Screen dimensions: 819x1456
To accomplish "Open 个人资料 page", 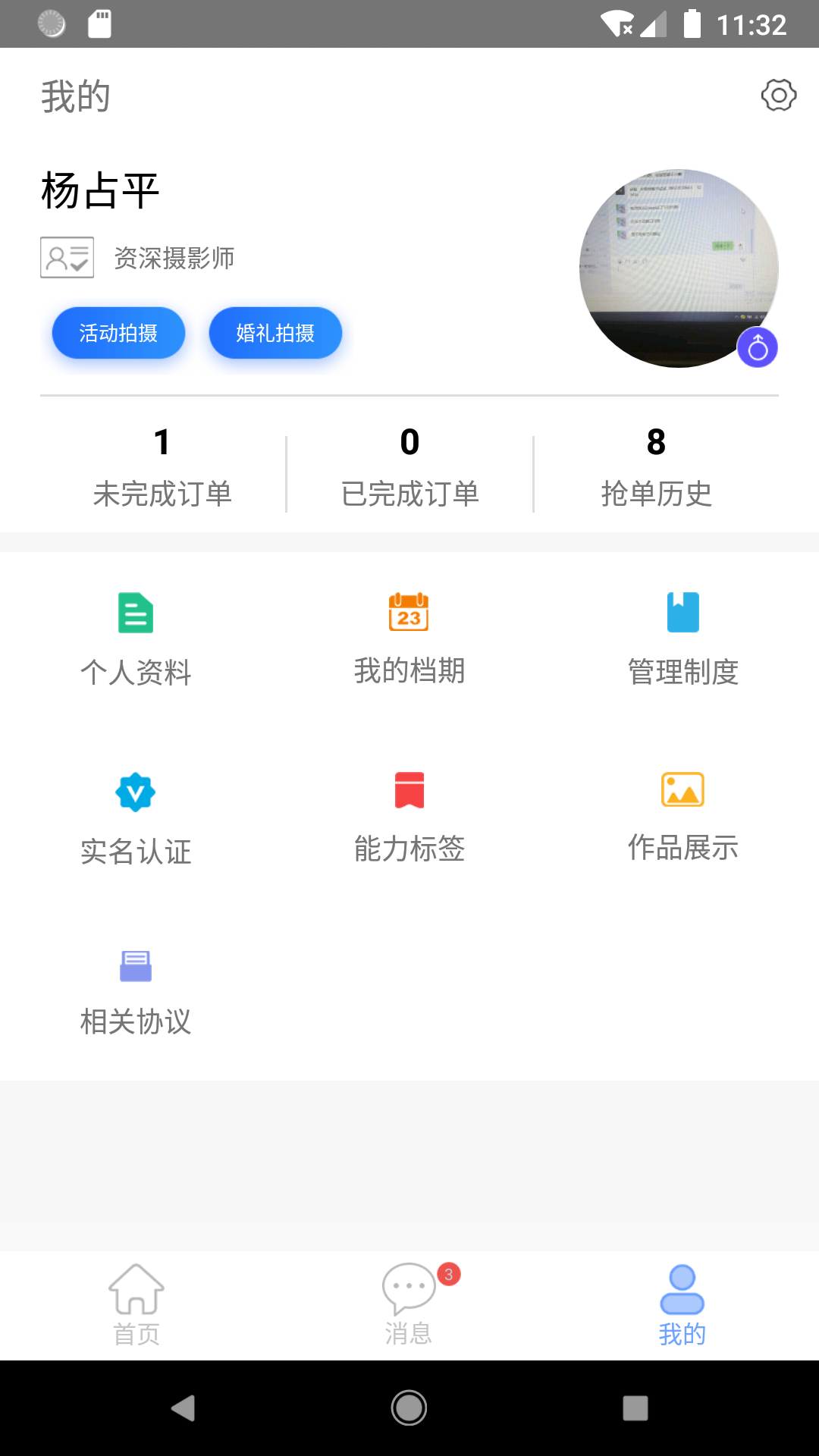I will point(136,639).
